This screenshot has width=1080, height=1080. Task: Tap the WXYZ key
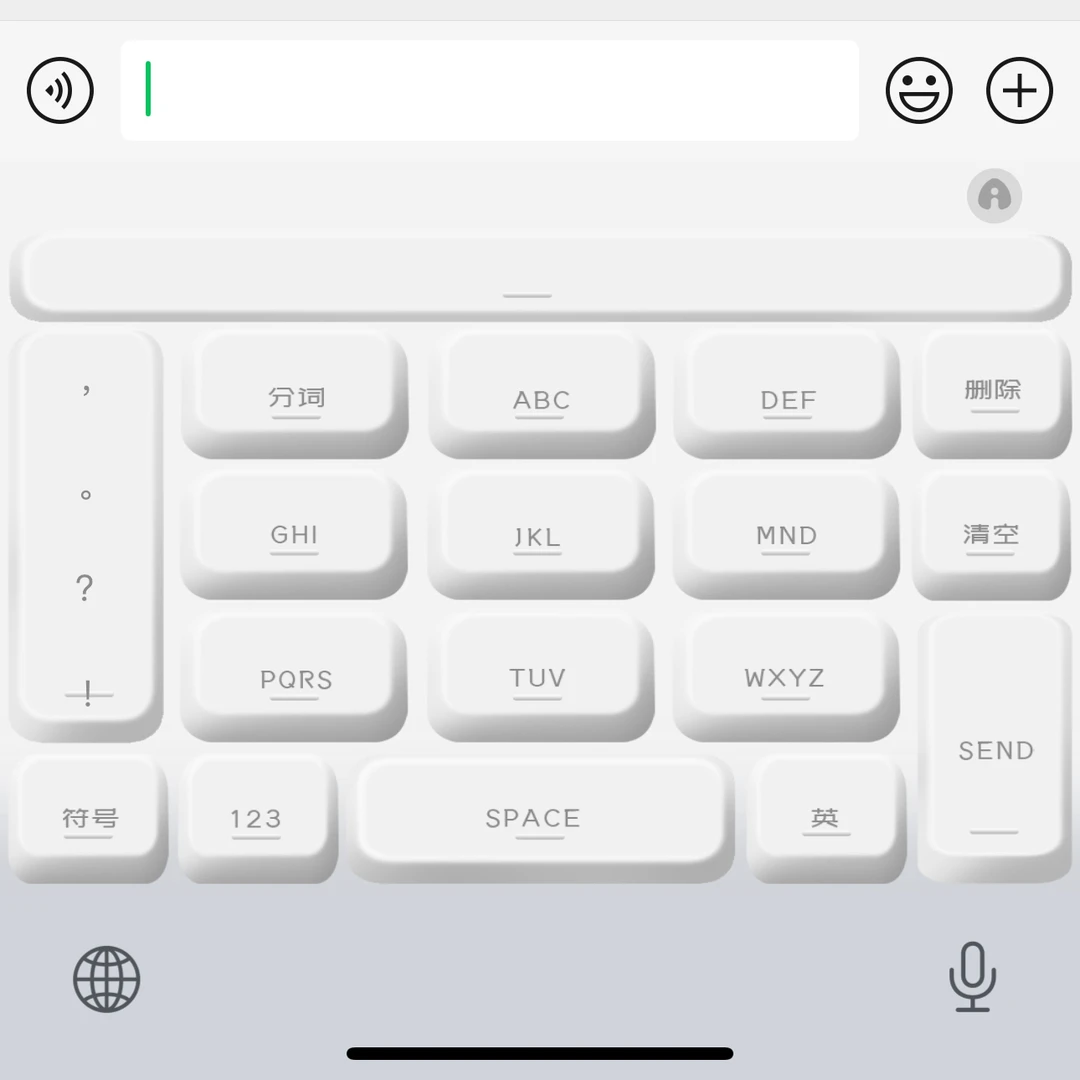[787, 676]
